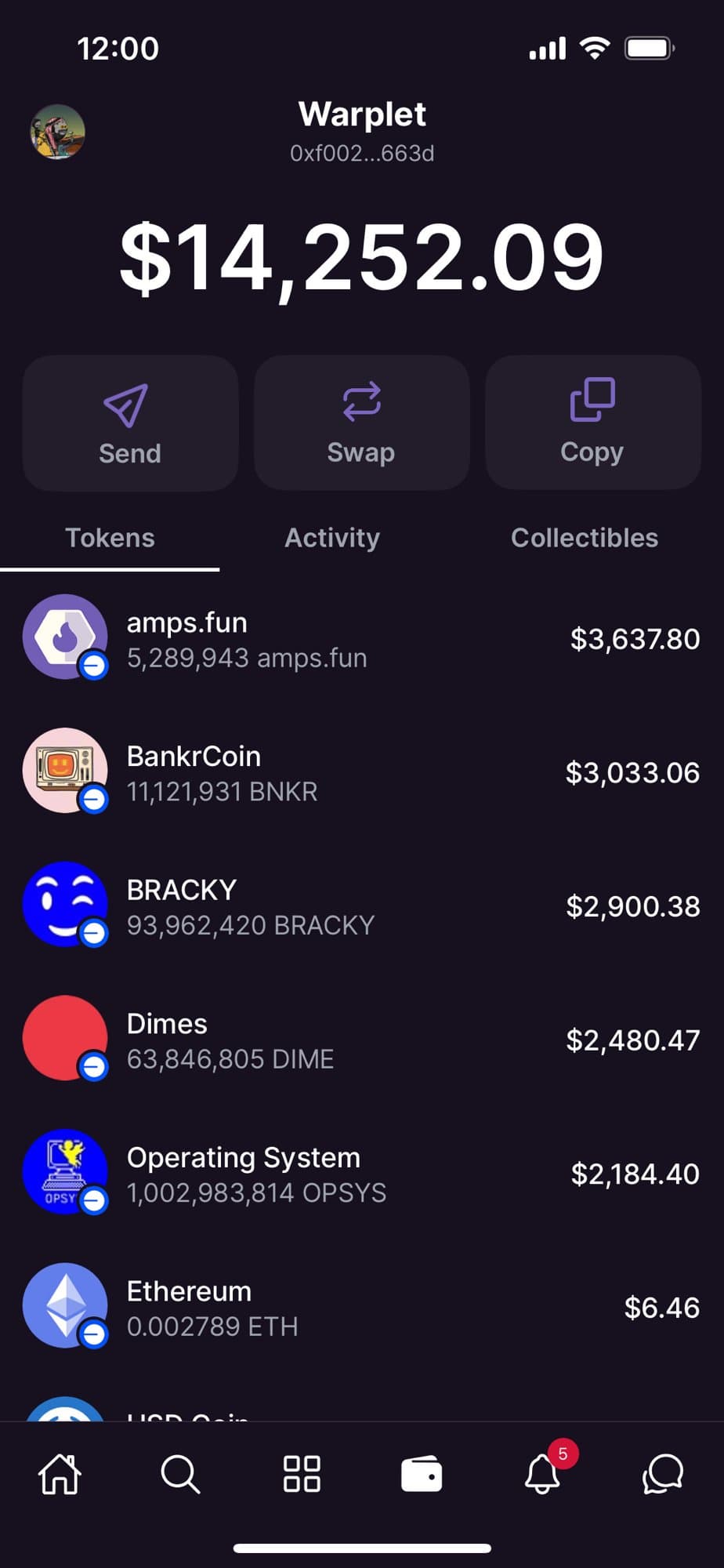Open the chat messages tab

[x=663, y=1475]
